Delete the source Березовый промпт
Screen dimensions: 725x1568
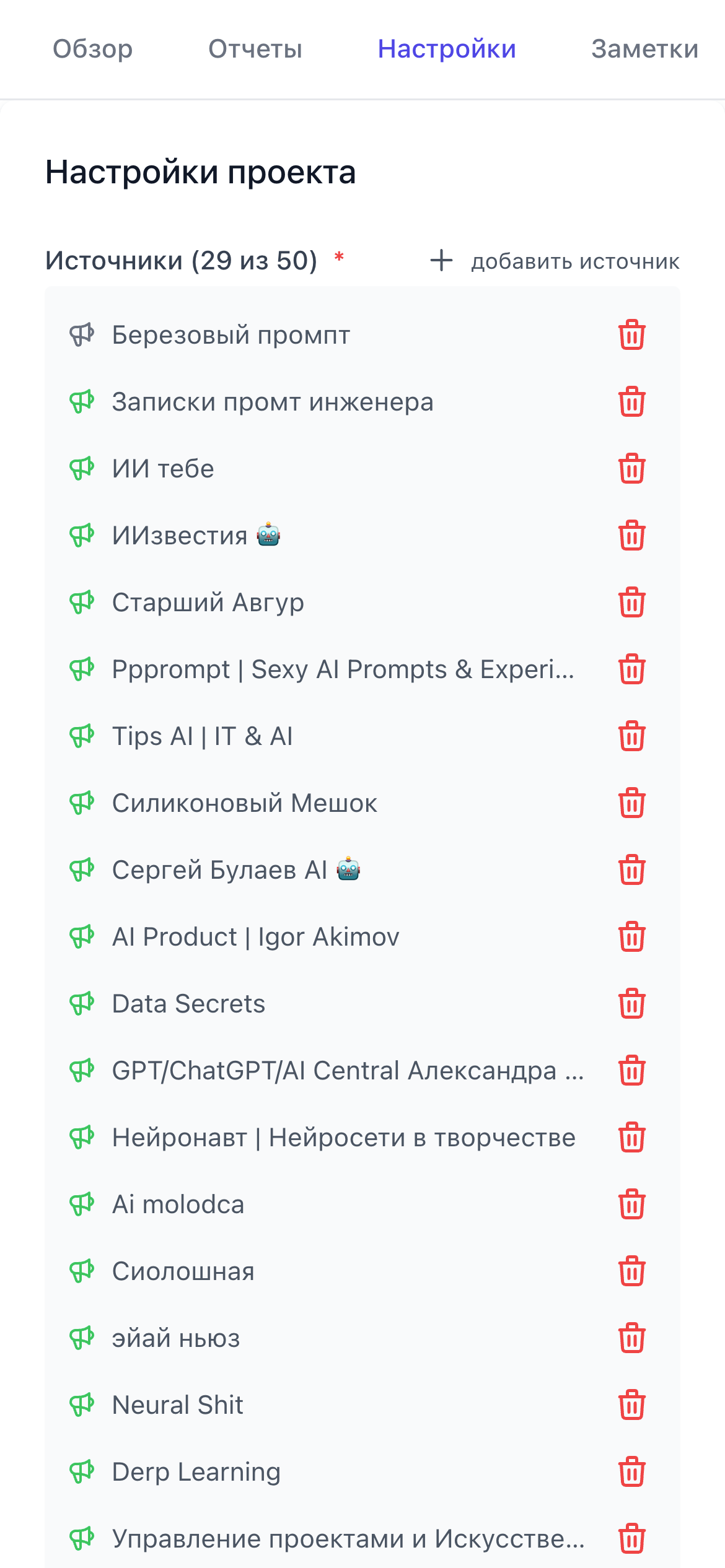(633, 334)
